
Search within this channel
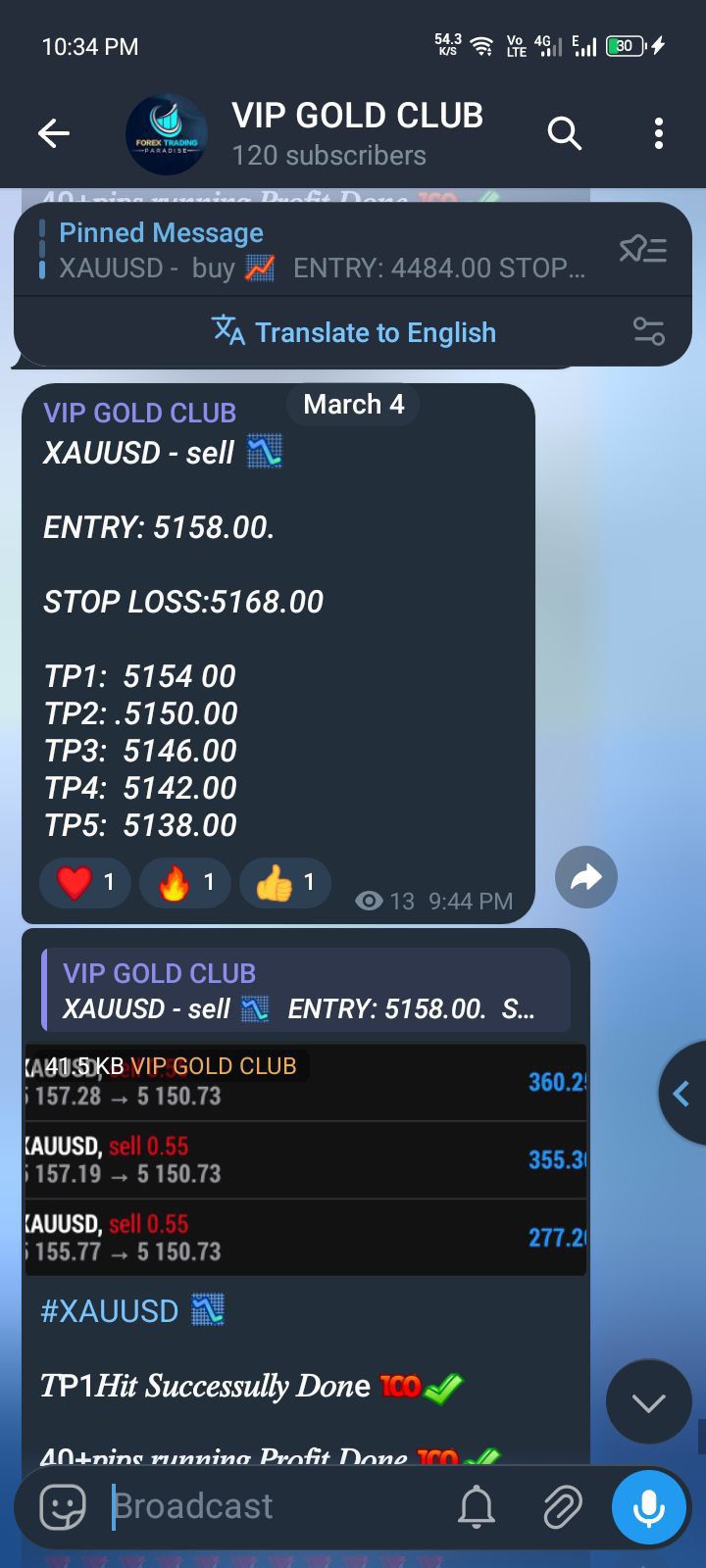pyautogui.click(x=564, y=133)
